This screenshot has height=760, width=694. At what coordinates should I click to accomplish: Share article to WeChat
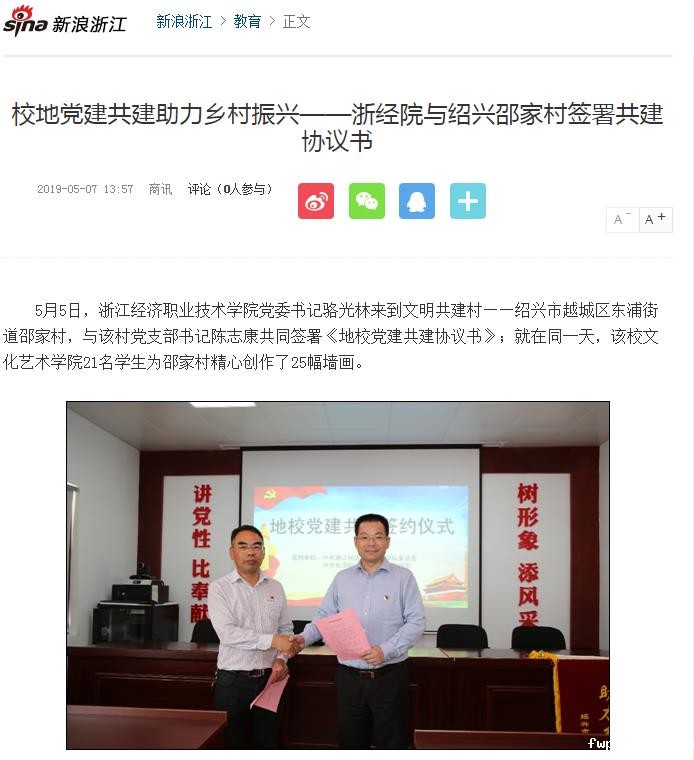coord(367,201)
